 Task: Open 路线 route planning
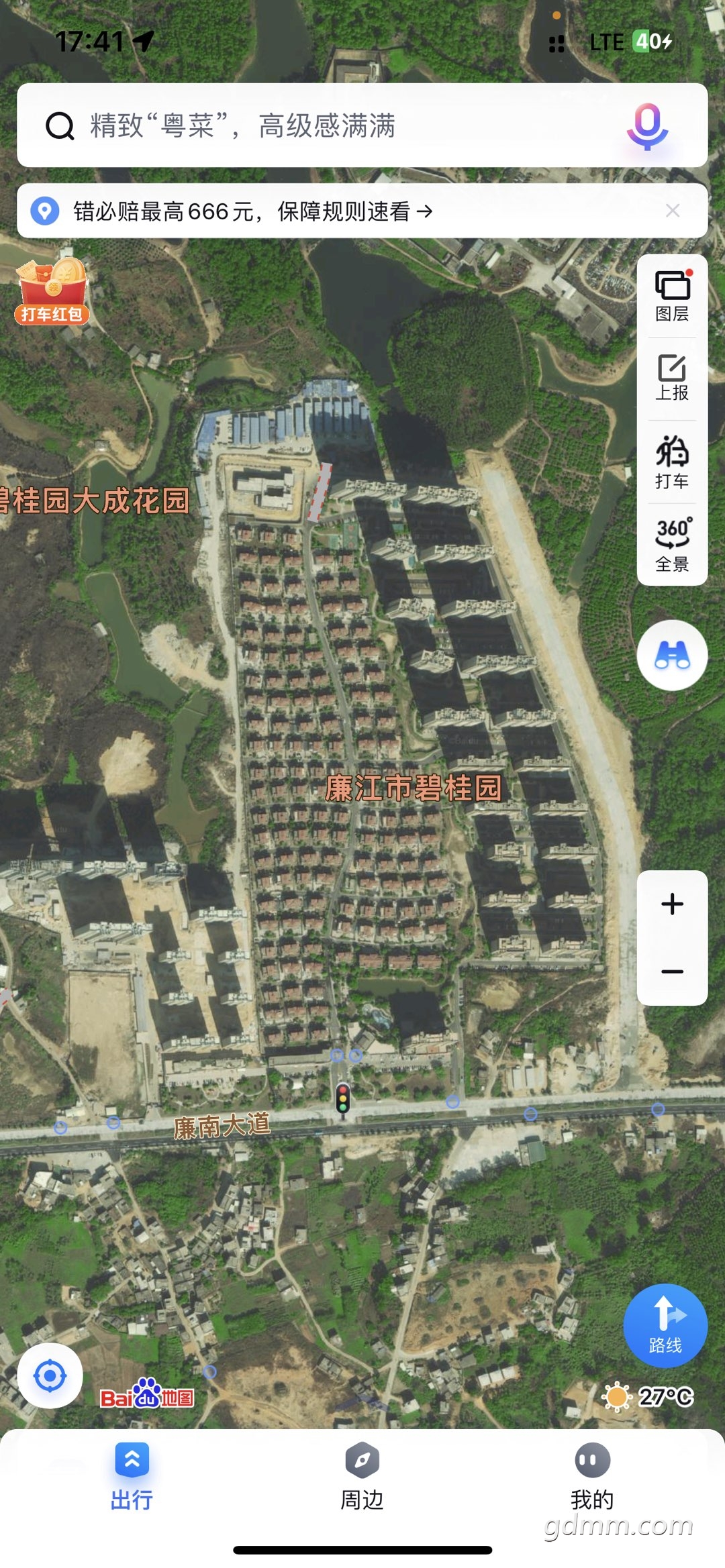click(665, 1325)
